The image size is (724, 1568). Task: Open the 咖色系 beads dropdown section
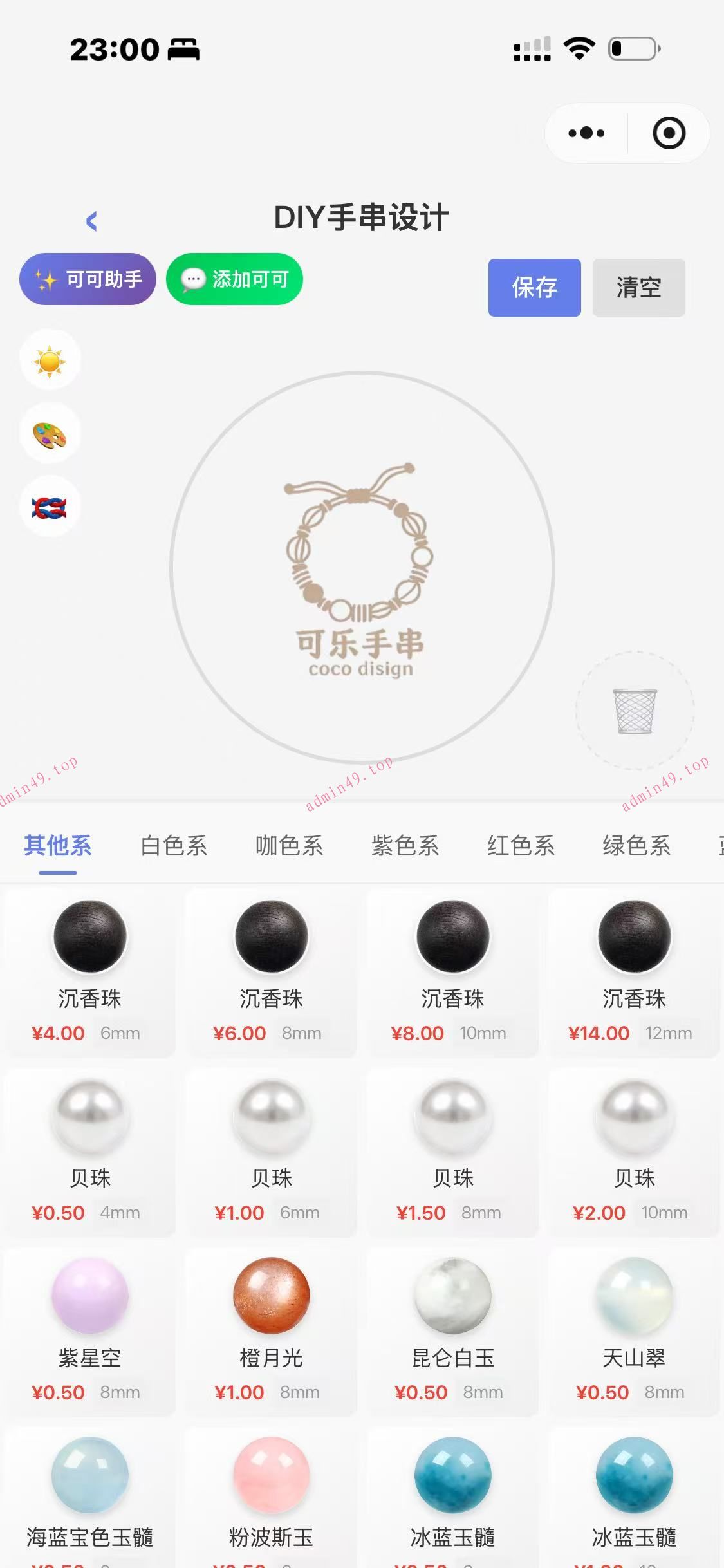point(289,846)
